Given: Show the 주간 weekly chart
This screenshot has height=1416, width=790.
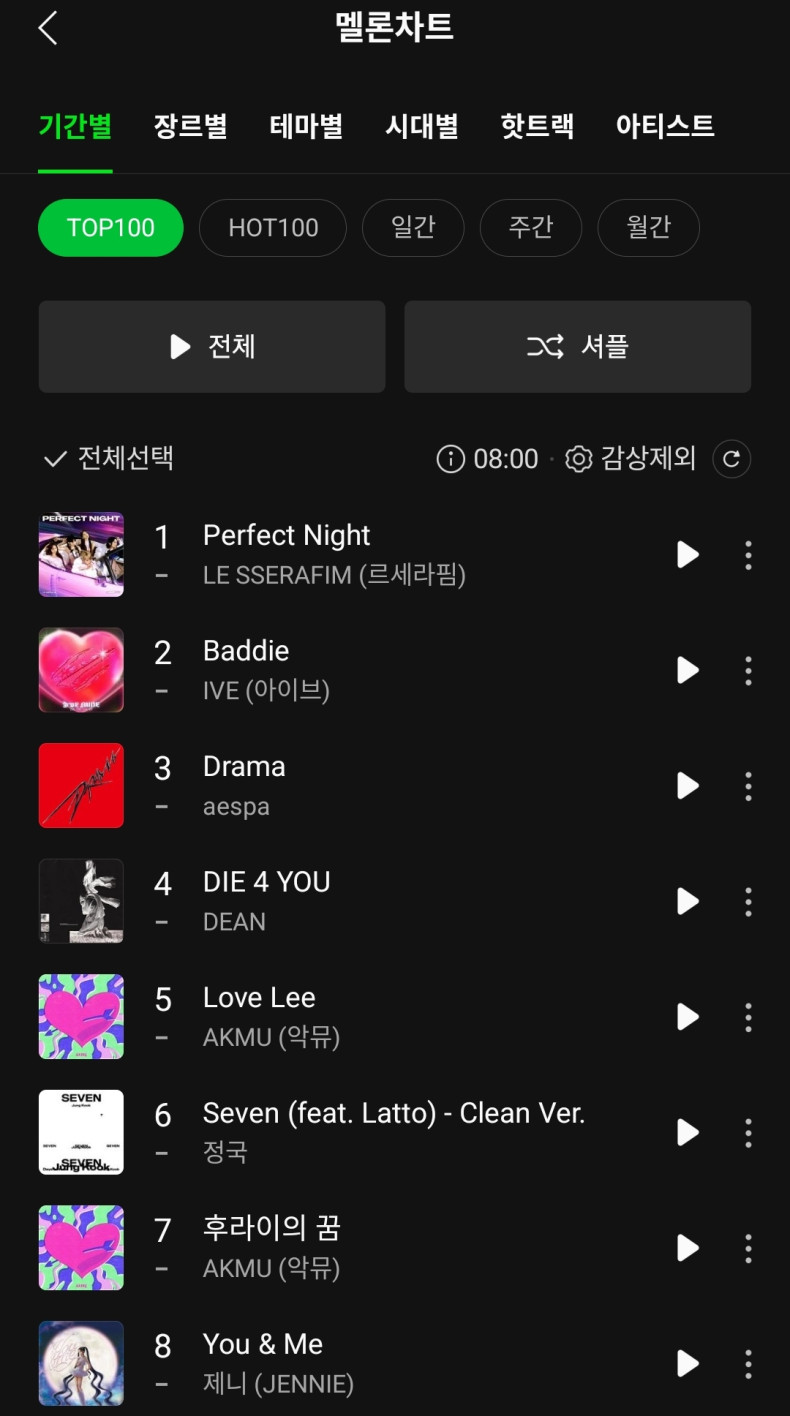Looking at the screenshot, I should [x=530, y=228].
